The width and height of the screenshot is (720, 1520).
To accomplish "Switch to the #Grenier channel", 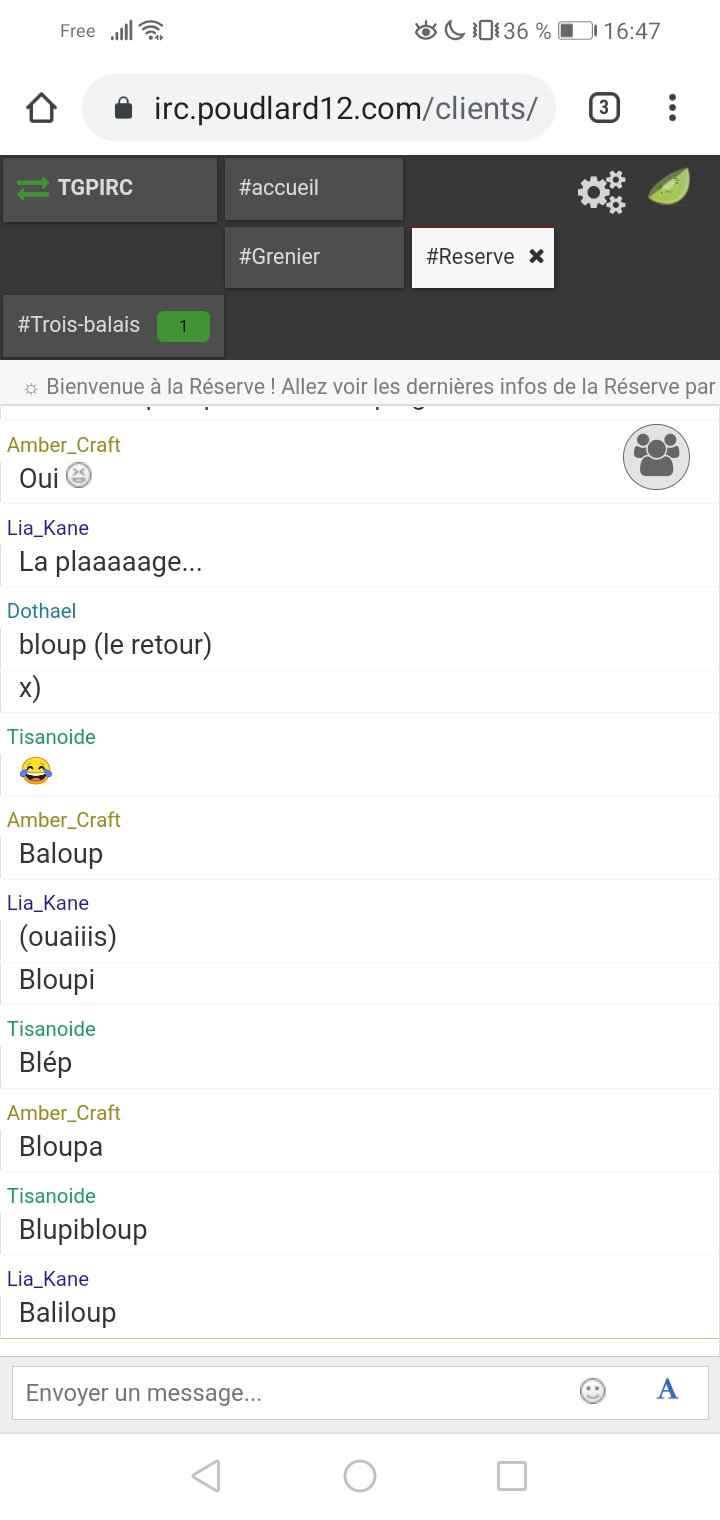I will tap(313, 257).
